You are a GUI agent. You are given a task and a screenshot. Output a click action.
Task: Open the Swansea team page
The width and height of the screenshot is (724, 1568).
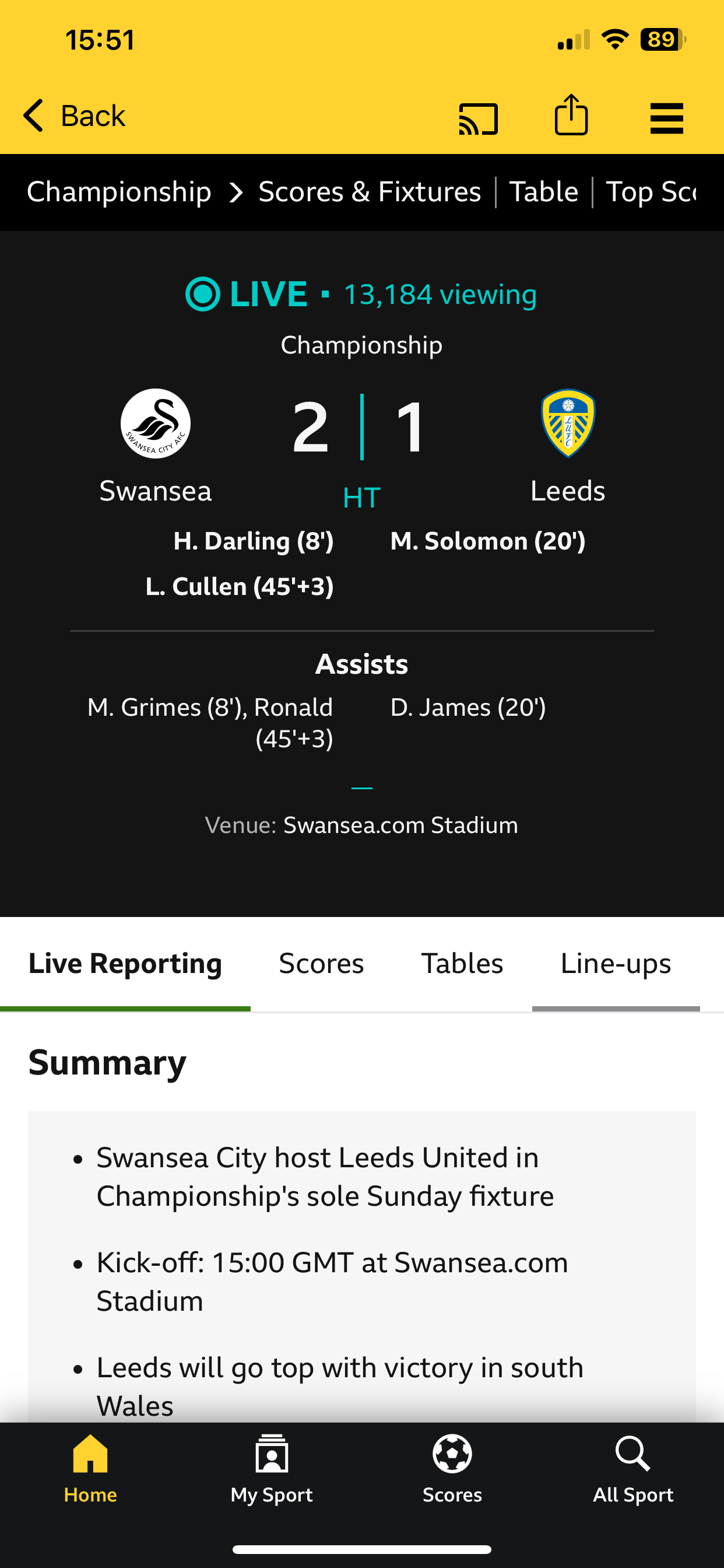pos(155,446)
